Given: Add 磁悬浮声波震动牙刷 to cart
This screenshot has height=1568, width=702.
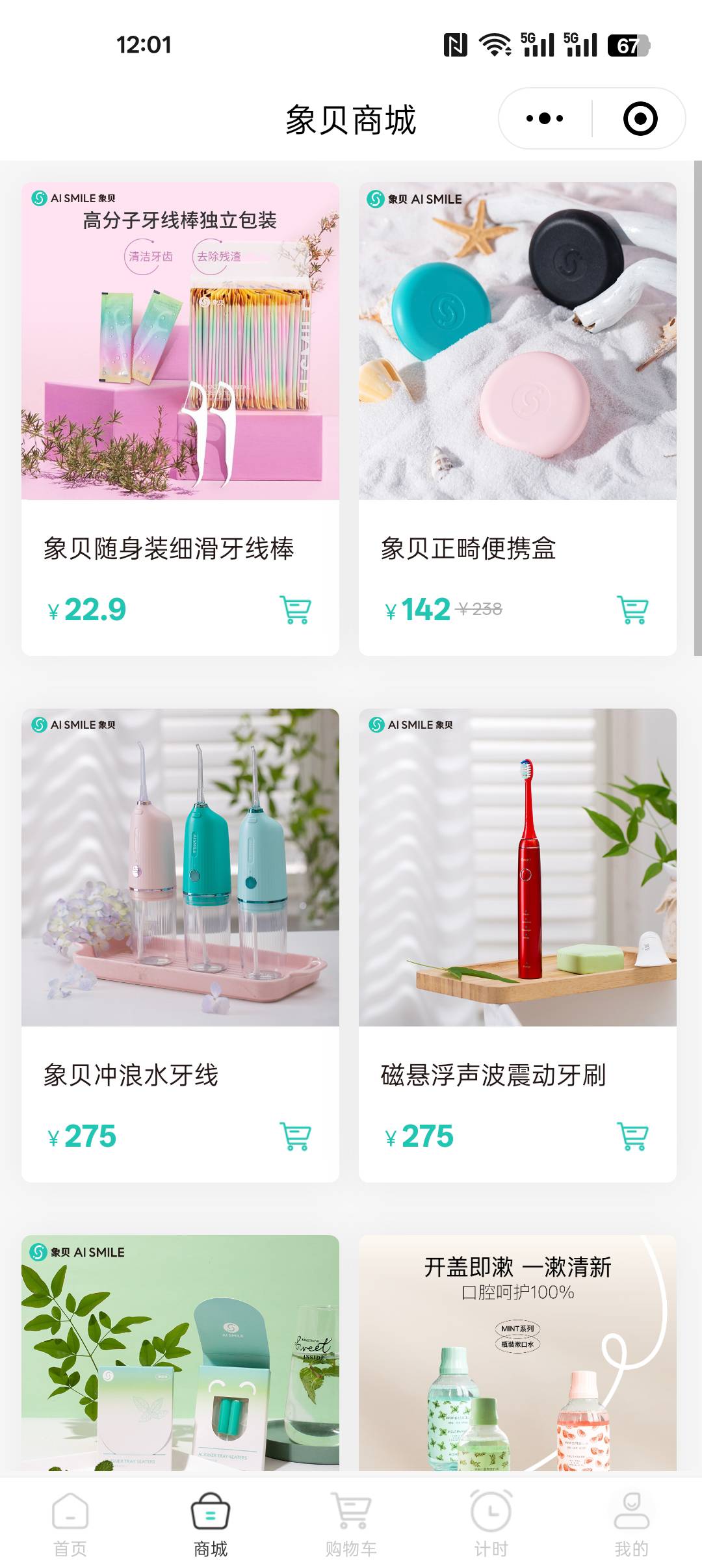Looking at the screenshot, I should [632, 1136].
